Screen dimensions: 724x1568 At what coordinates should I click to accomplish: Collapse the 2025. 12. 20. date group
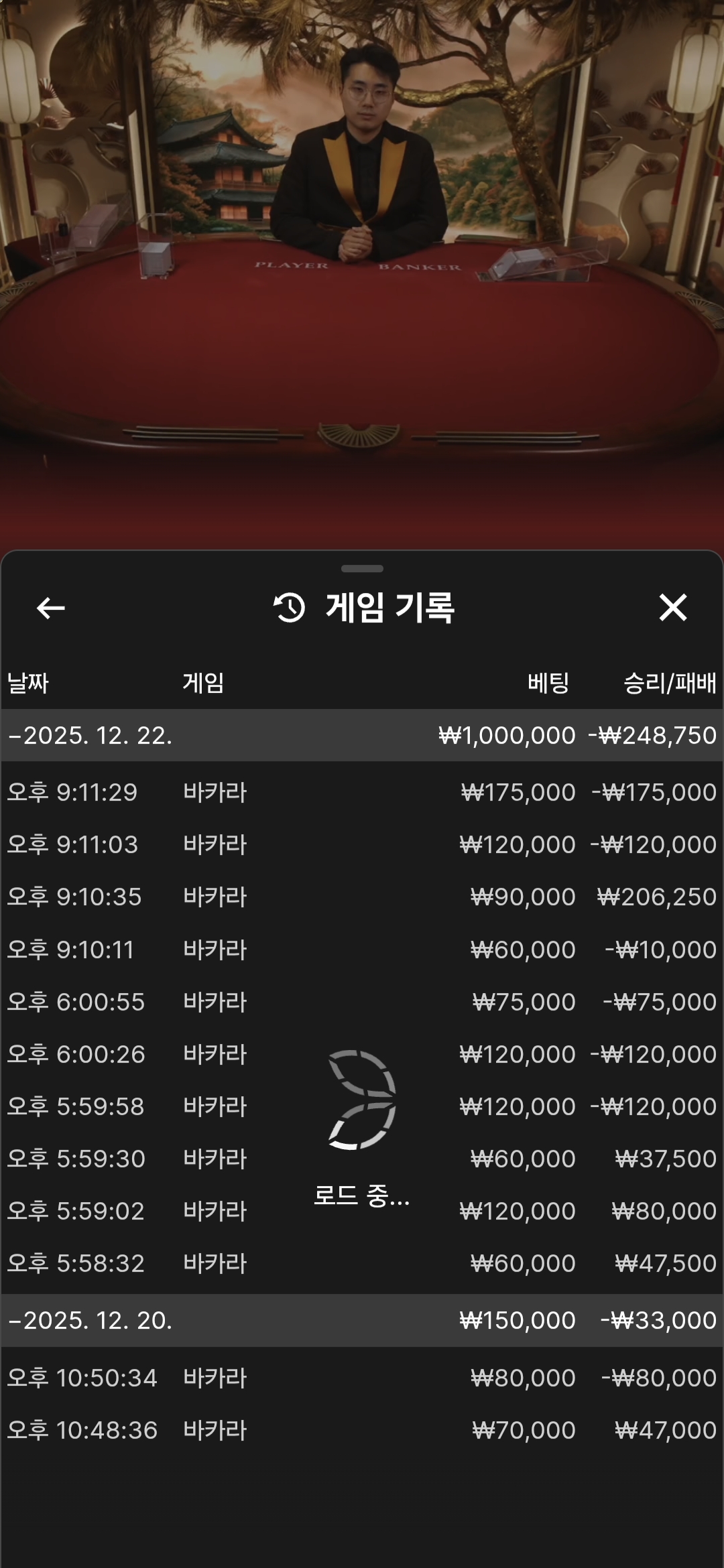[x=90, y=1320]
